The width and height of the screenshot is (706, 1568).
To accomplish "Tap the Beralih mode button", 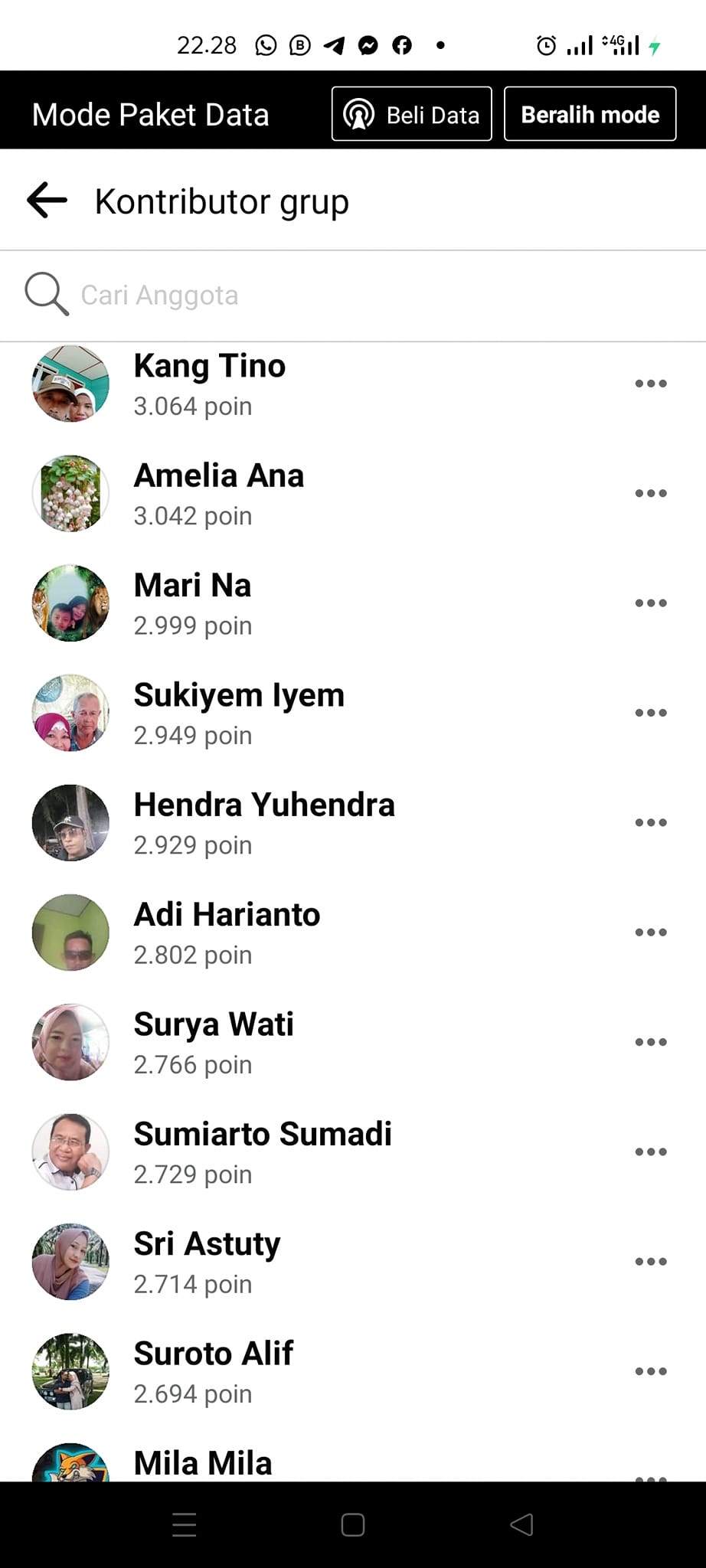I will pyautogui.click(x=590, y=115).
